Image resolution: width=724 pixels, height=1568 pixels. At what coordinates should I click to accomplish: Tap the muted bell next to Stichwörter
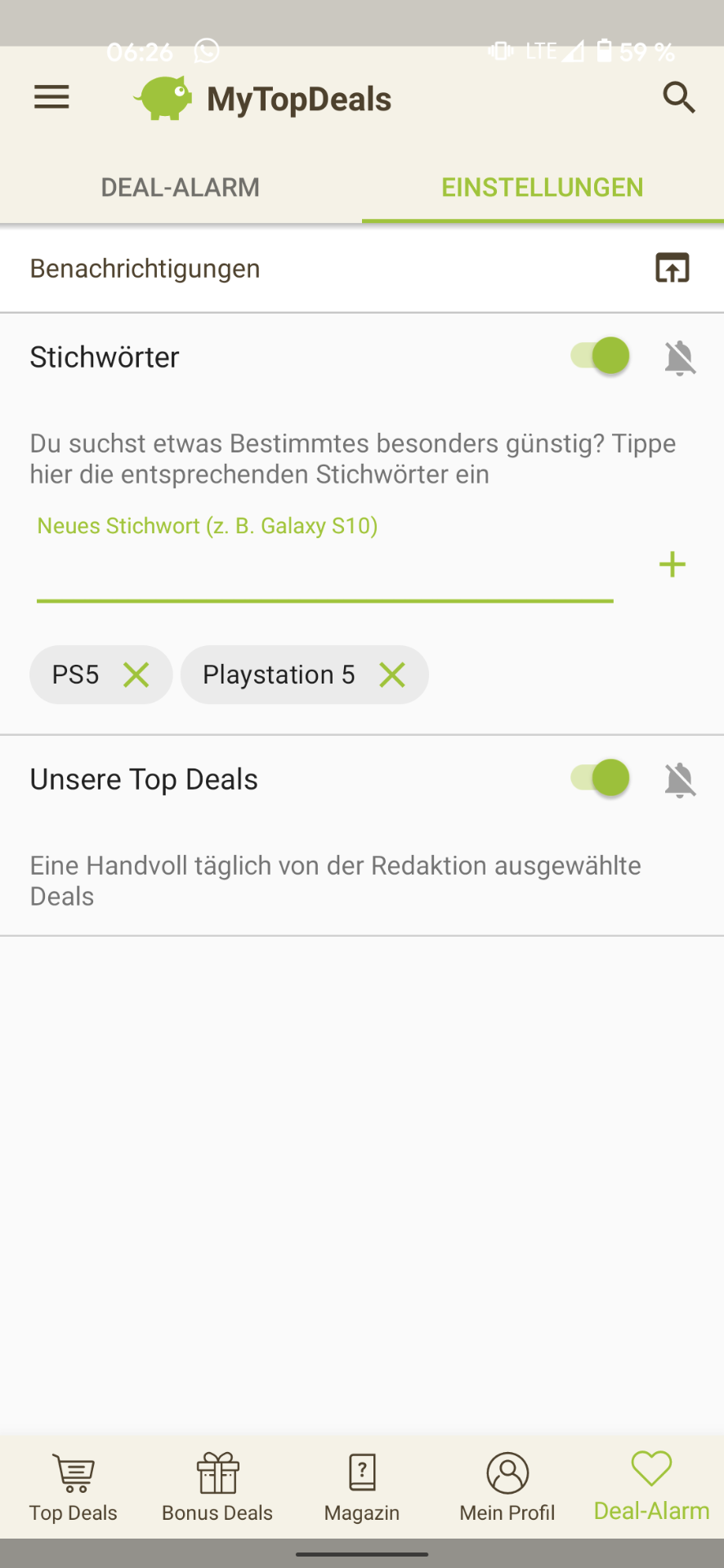679,358
